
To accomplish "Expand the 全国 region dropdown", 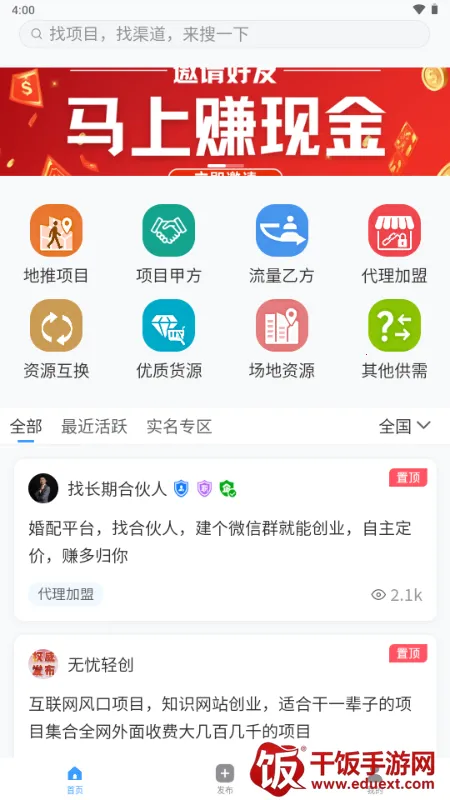I will pos(405,426).
